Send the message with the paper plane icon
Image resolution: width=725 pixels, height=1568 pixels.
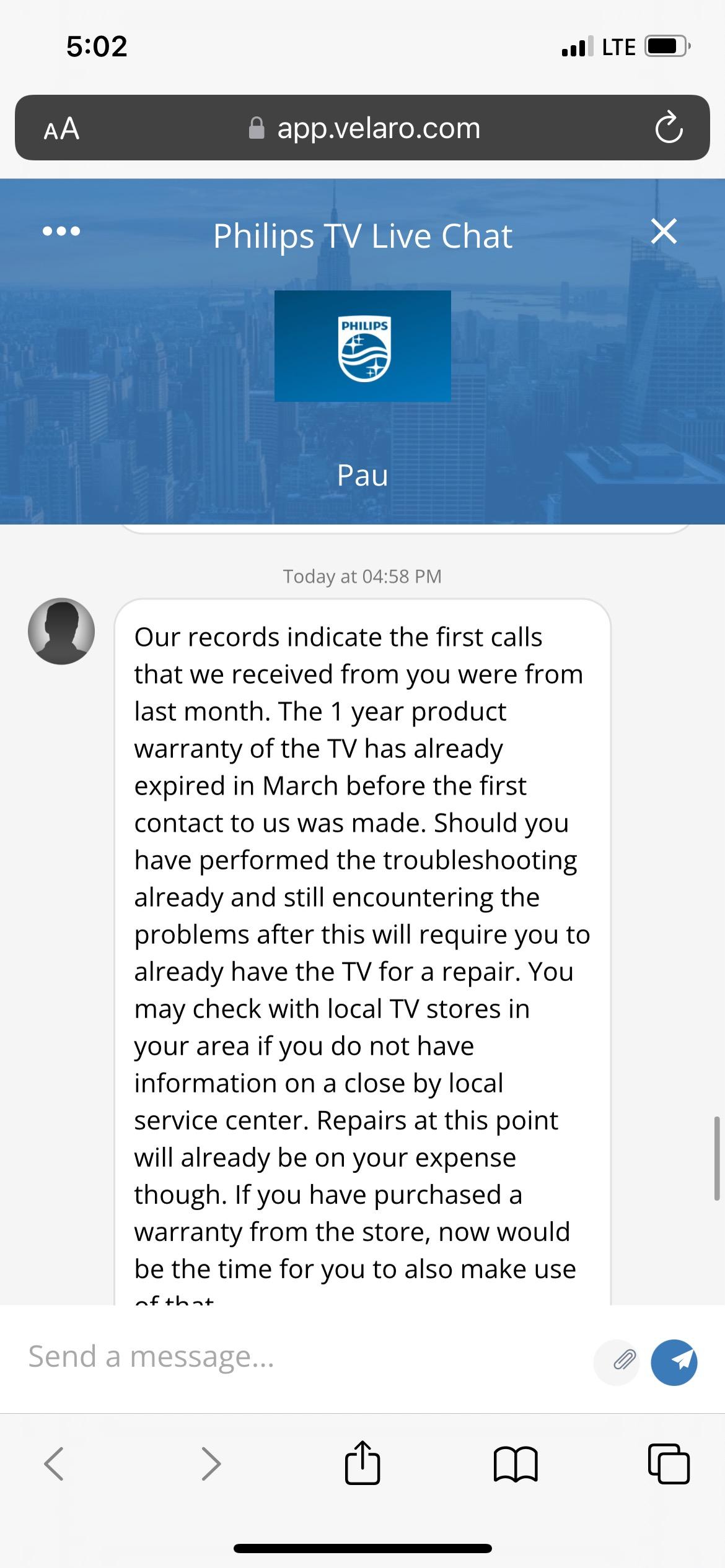pos(673,1362)
